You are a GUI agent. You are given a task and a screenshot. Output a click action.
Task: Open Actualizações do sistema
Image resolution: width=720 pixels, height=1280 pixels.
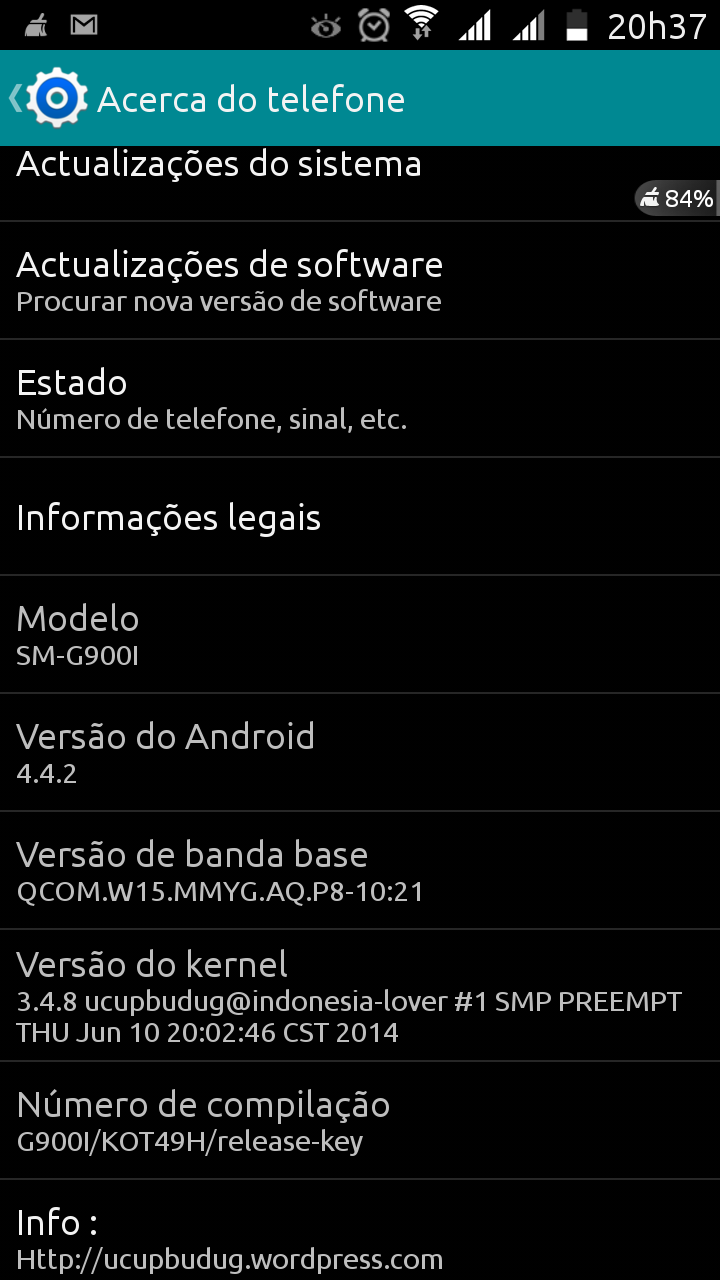tap(360, 184)
